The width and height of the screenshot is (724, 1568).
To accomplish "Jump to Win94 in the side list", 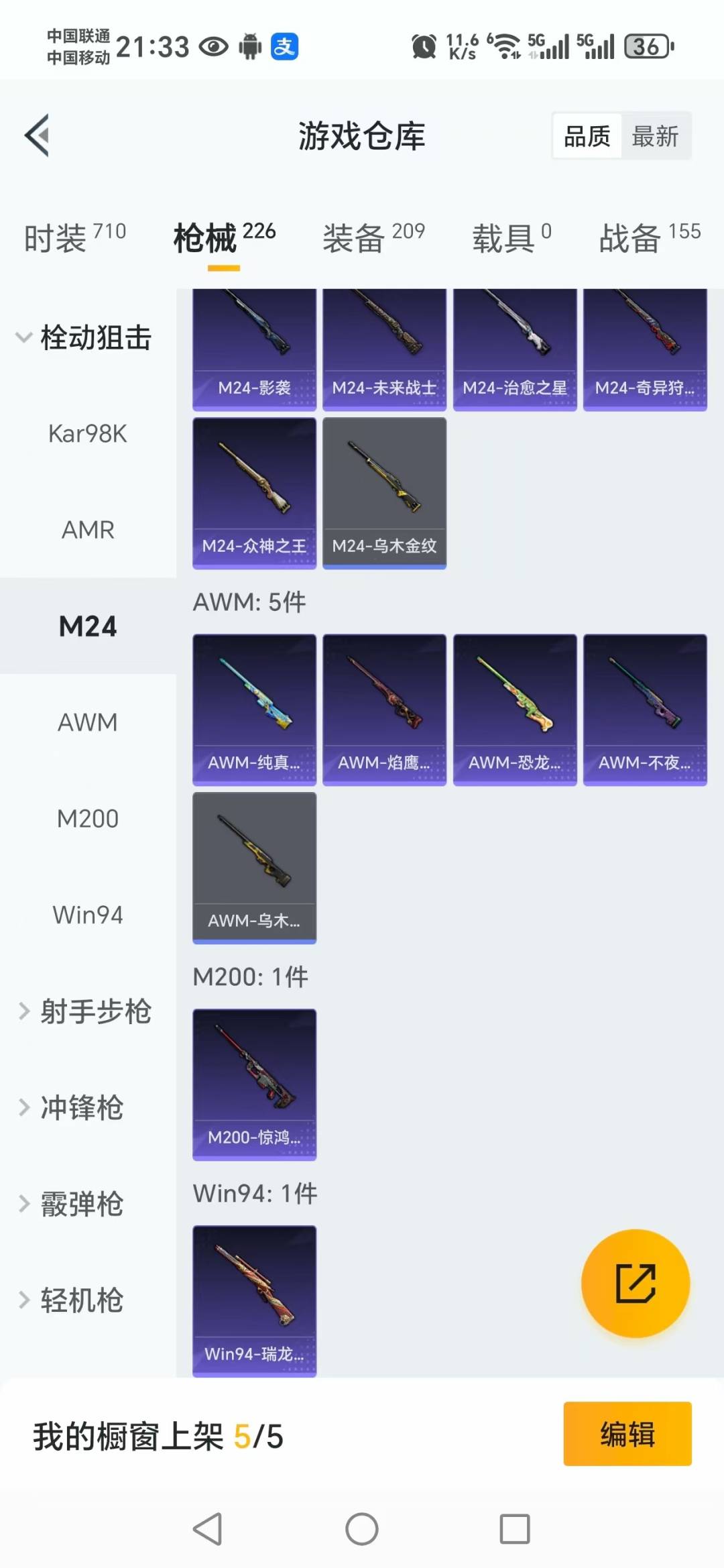I will click(x=88, y=915).
